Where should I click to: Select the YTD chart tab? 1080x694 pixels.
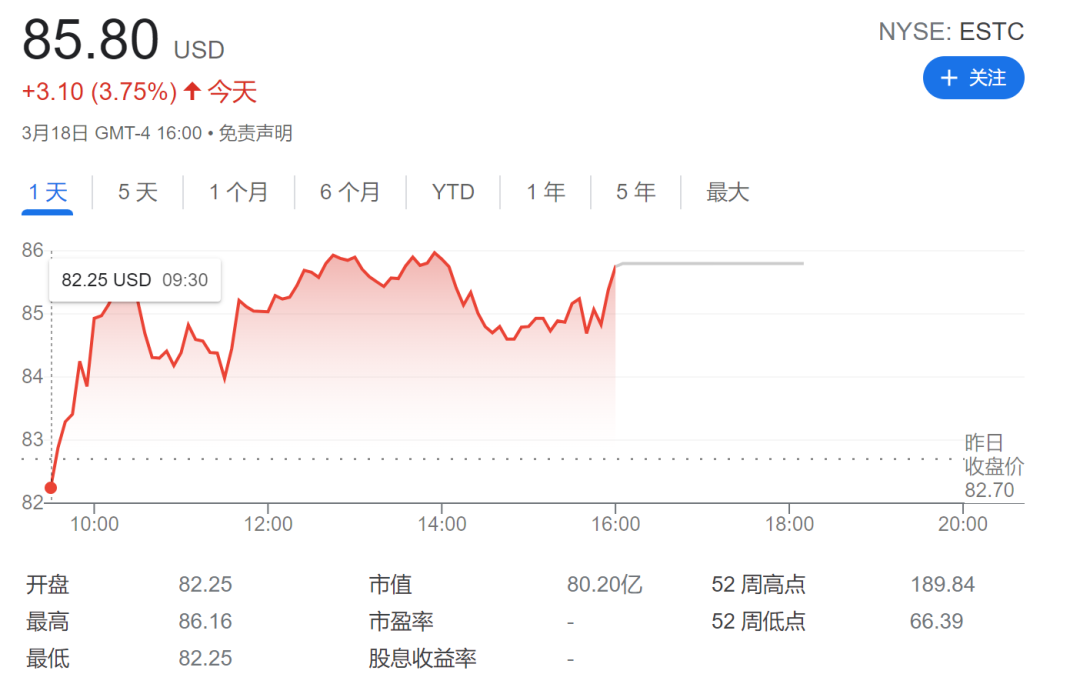[453, 192]
